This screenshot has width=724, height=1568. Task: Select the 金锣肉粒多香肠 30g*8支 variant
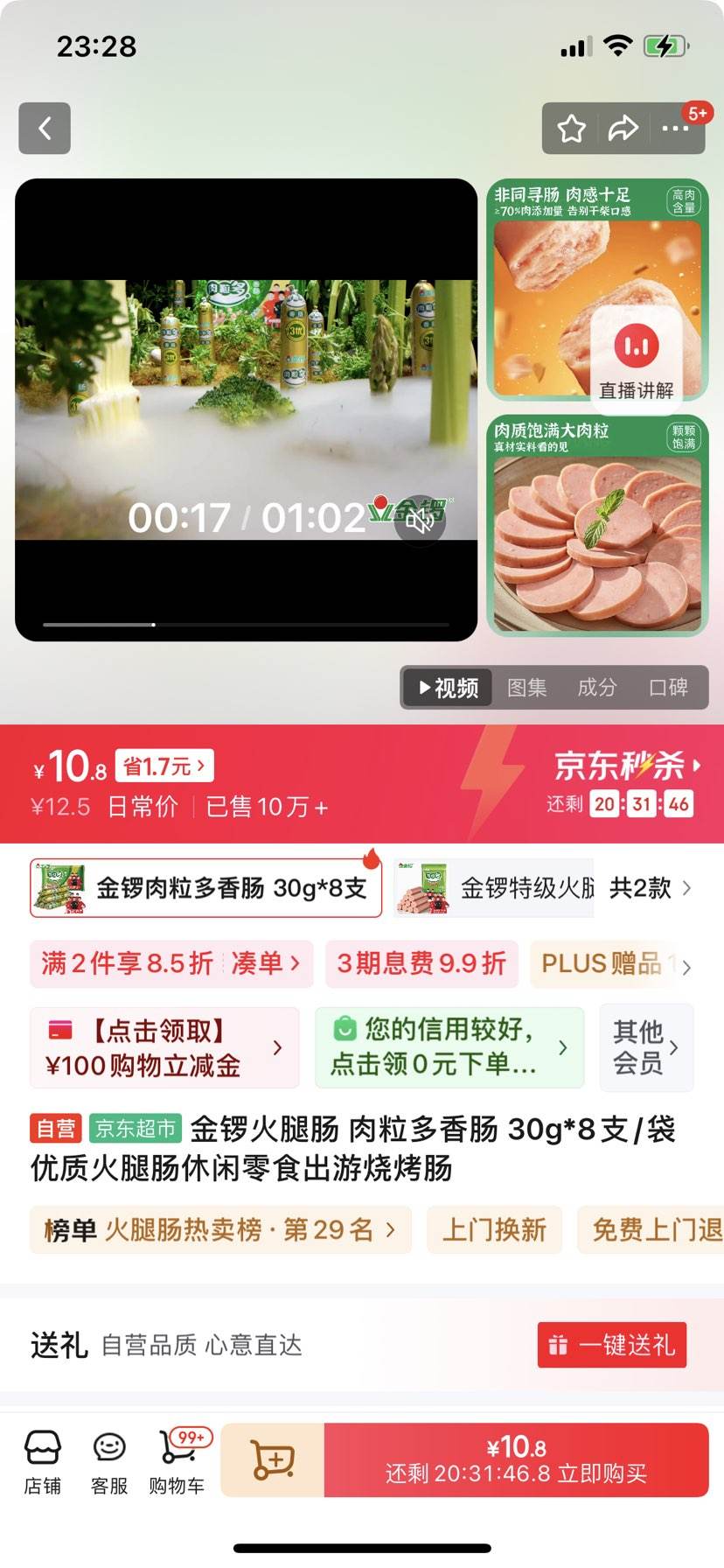[205, 887]
